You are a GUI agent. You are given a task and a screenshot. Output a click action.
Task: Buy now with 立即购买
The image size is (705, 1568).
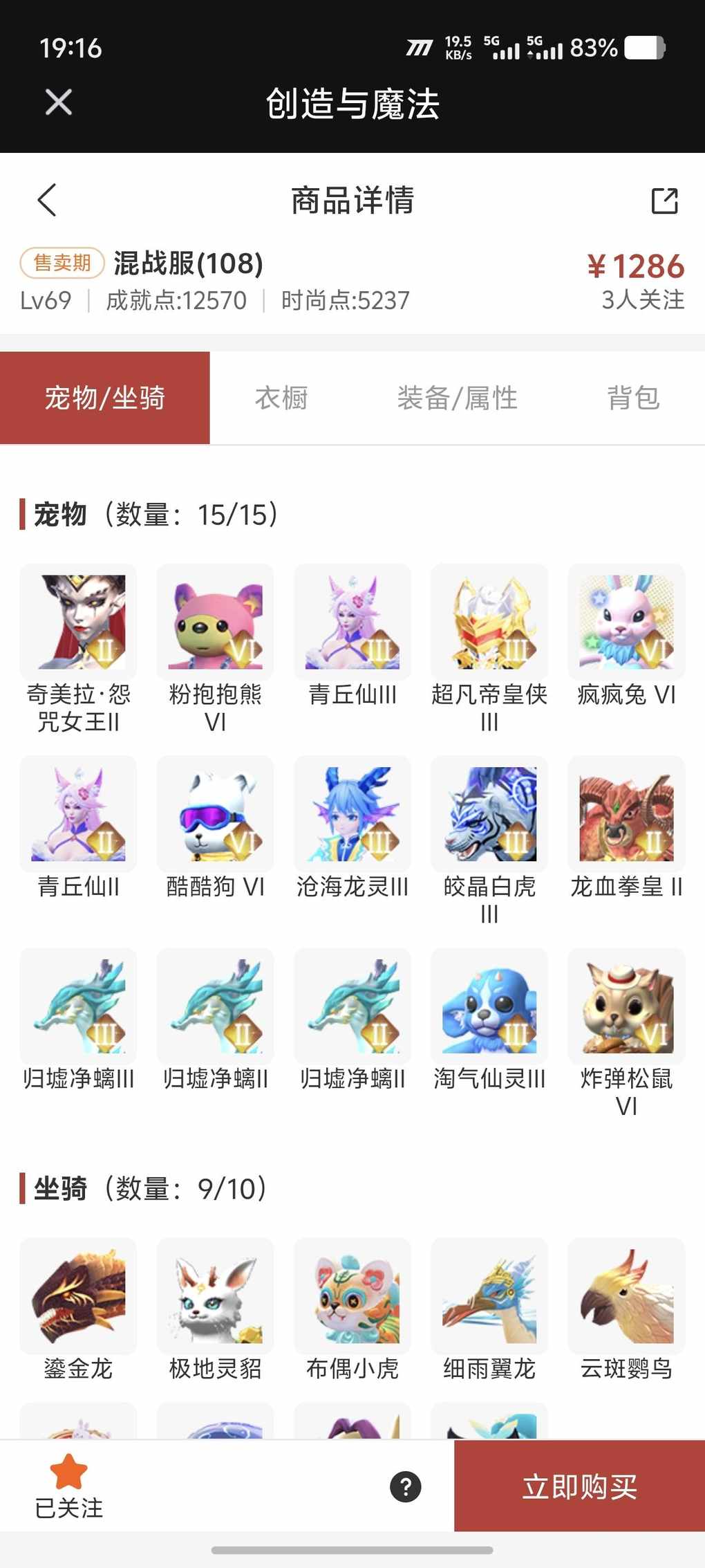click(579, 1486)
